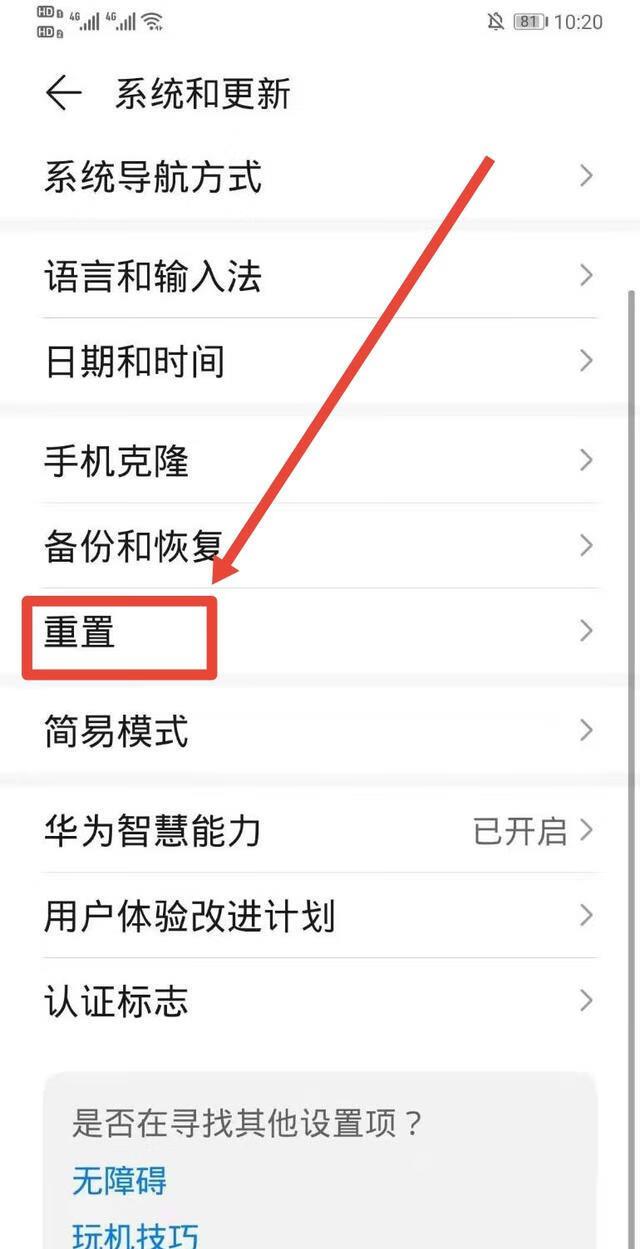Open 简易模式
This screenshot has width=640, height=1249.
point(320,731)
